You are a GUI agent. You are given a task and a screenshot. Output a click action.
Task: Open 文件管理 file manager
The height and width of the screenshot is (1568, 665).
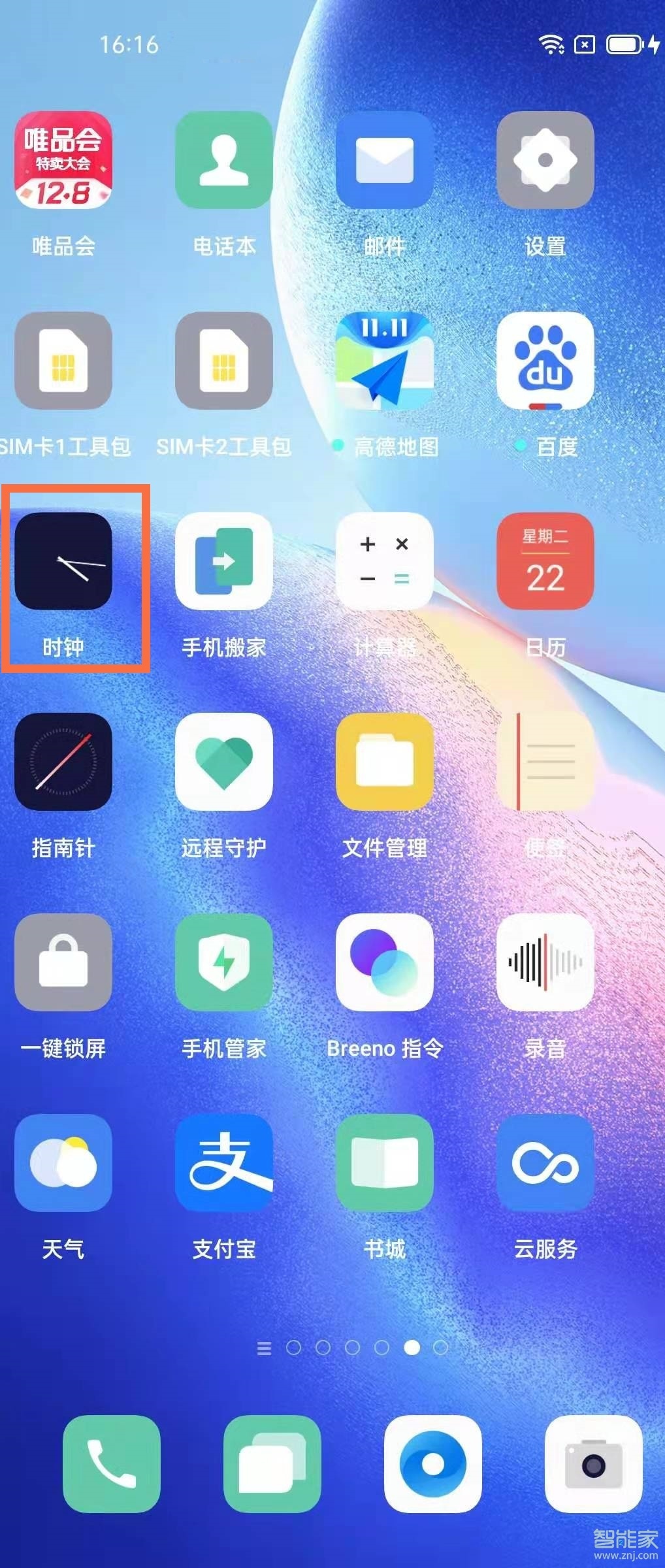pos(385,762)
